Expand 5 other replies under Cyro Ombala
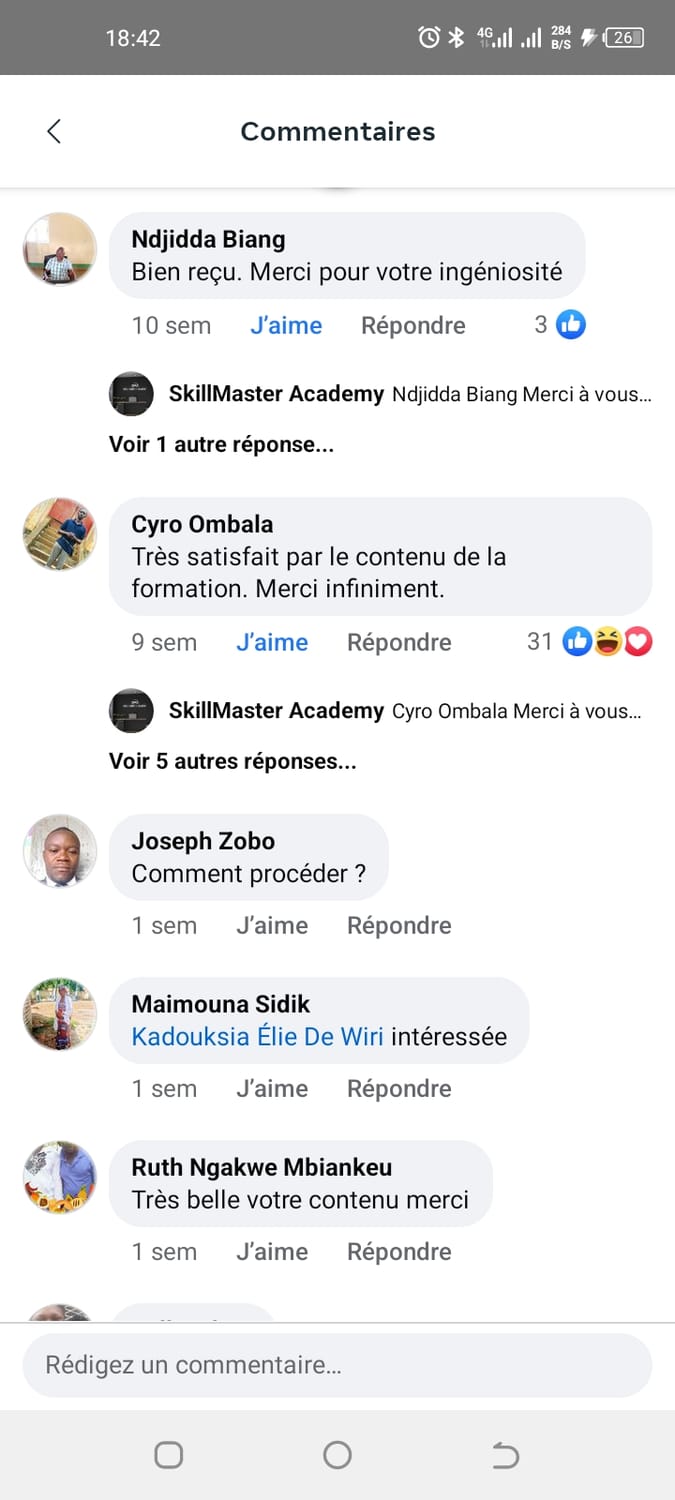Image resolution: width=675 pixels, height=1500 pixels. (x=232, y=761)
